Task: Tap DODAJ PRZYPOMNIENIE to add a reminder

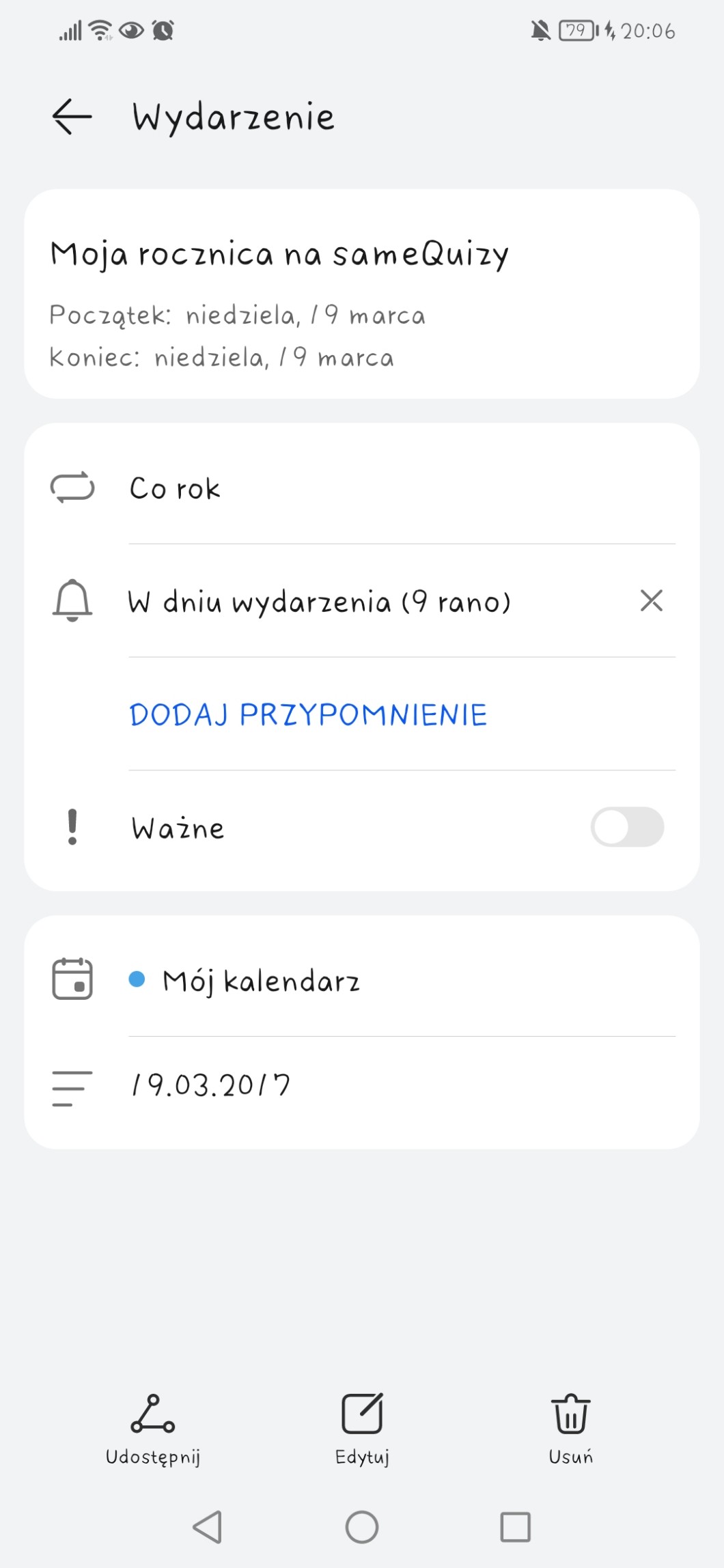Action: (308, 715)
